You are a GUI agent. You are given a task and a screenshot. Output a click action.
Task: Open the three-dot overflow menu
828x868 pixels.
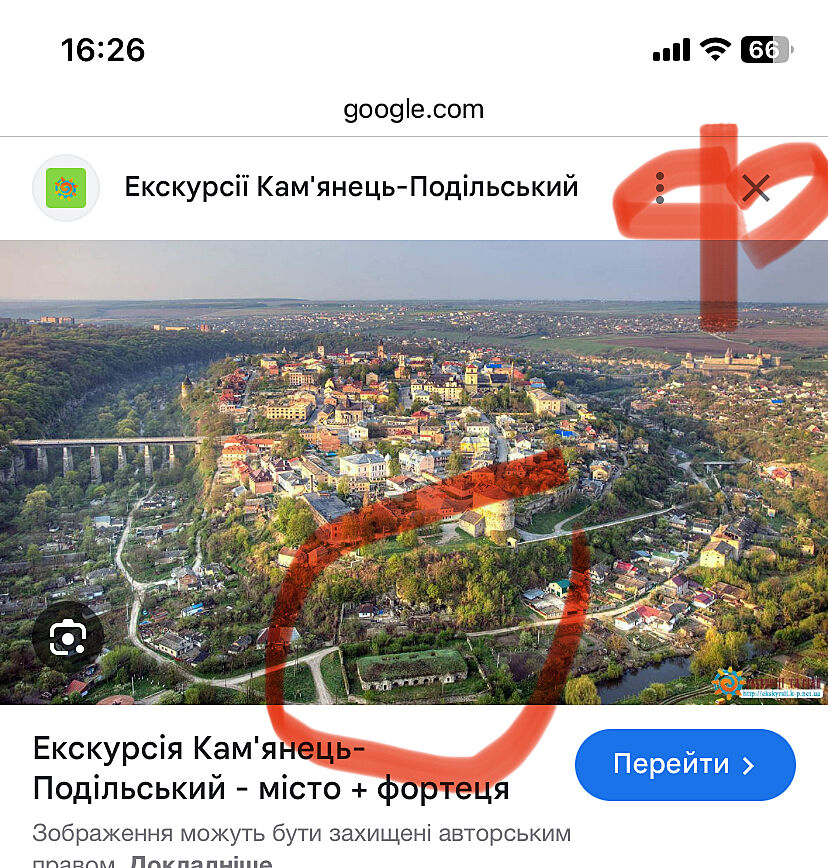click(x=659, y=188)
